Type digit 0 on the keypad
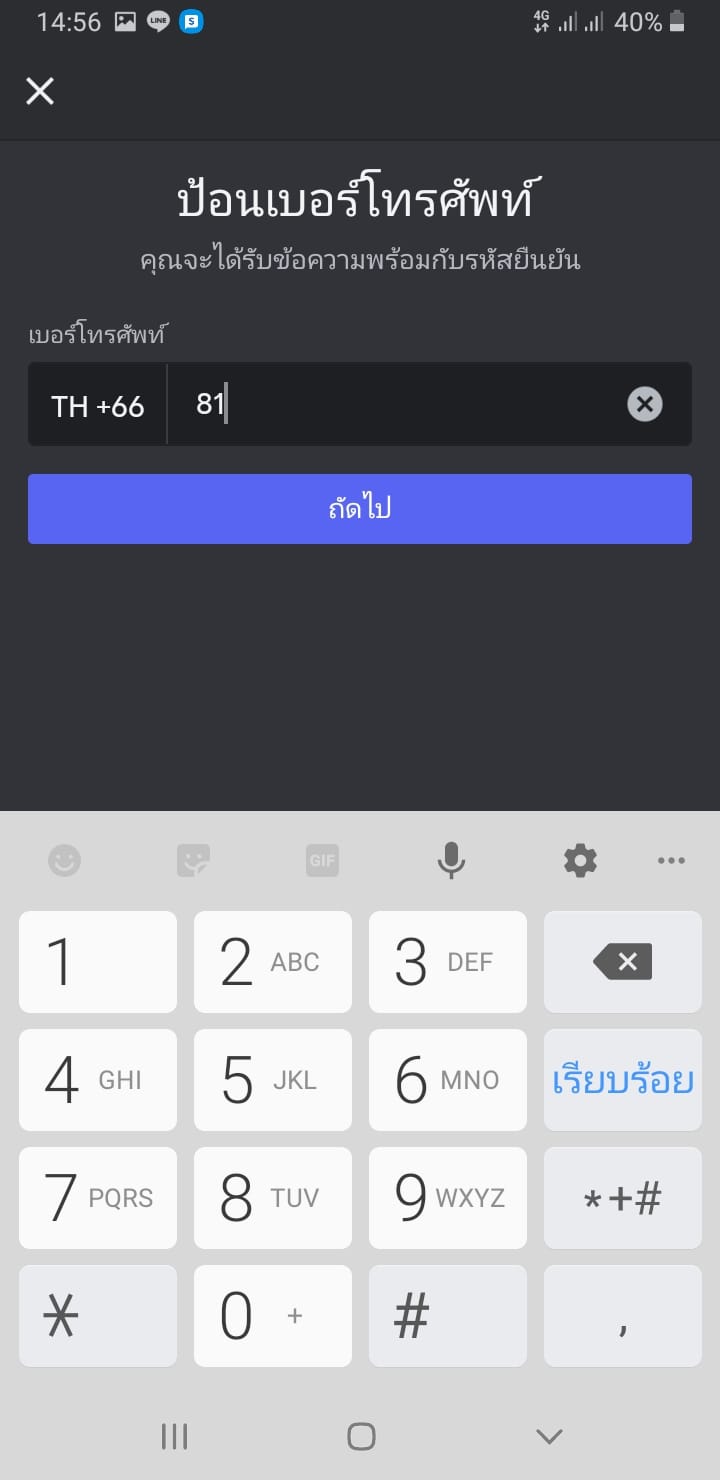720x1480 pixels. [x=272, y=1316]
